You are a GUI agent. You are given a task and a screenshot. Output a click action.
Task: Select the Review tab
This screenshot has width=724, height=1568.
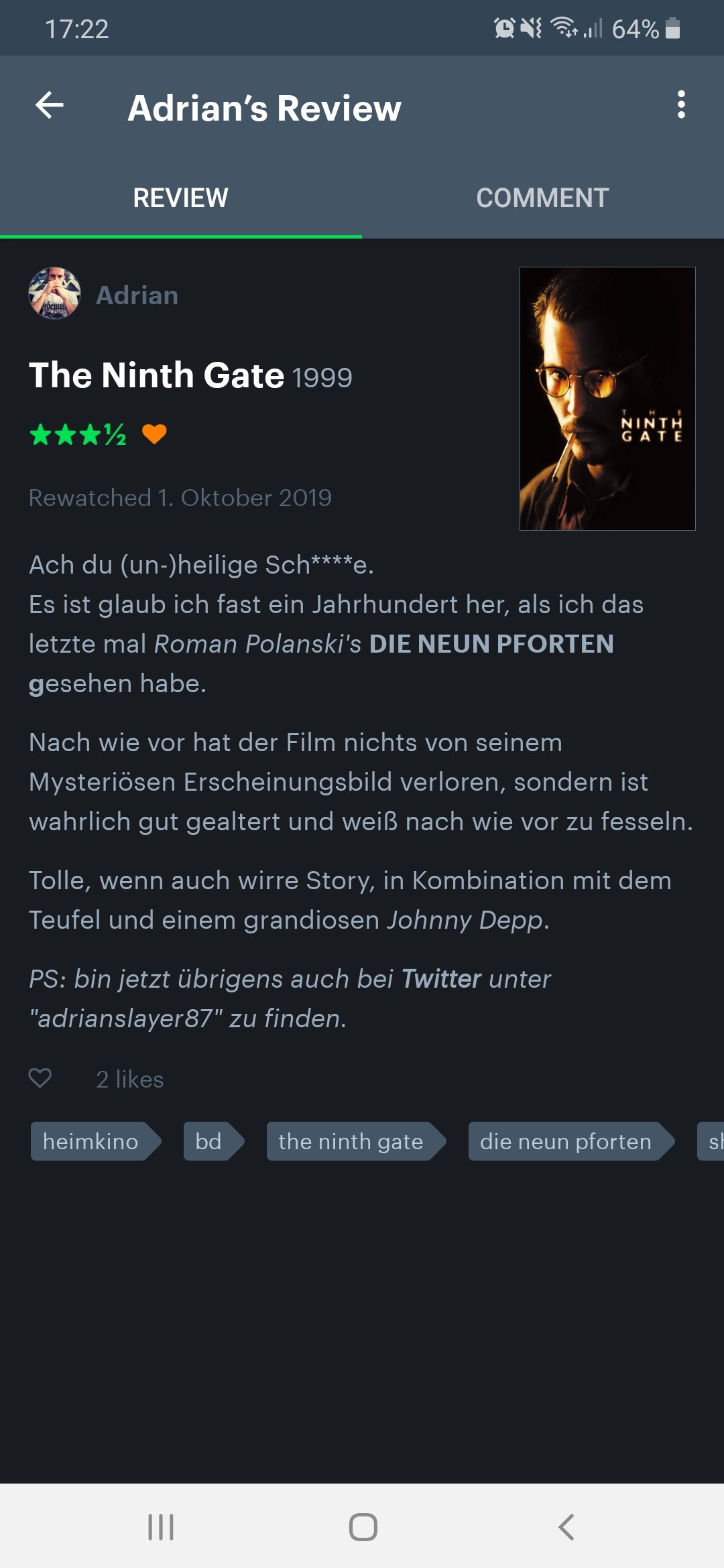(181, 198)
